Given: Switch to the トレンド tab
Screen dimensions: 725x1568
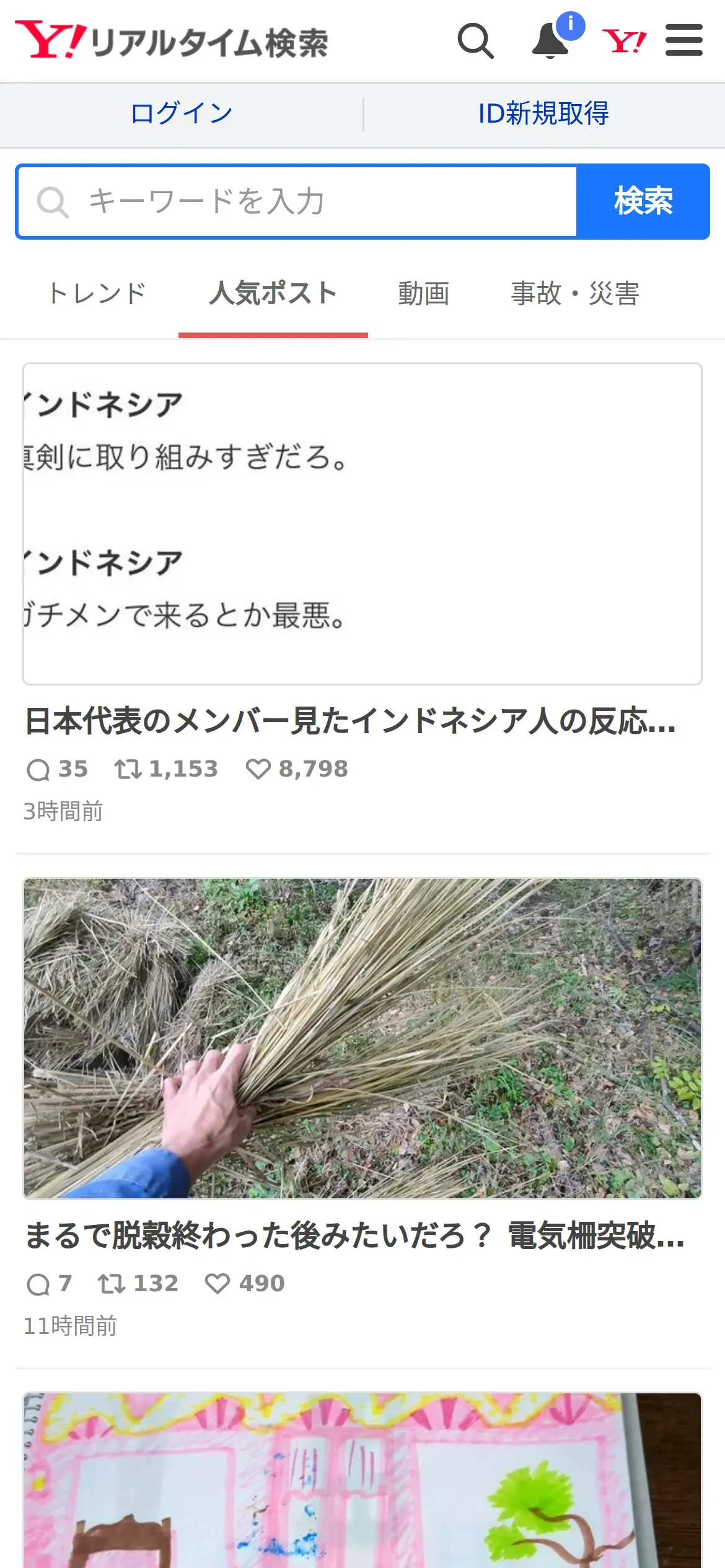Looking at the screenshot, I should [97, 294].
